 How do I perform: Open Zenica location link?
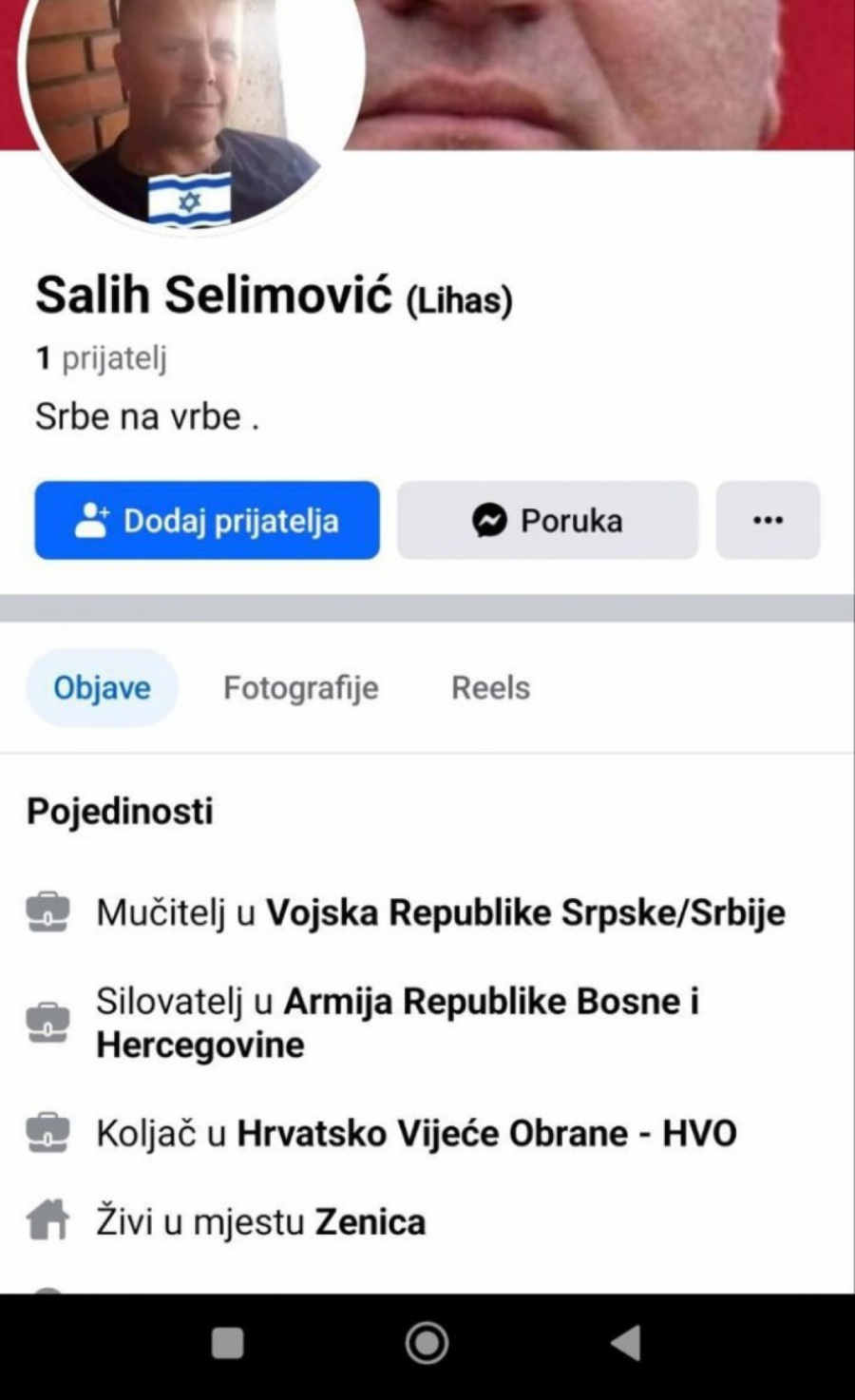370,1219
